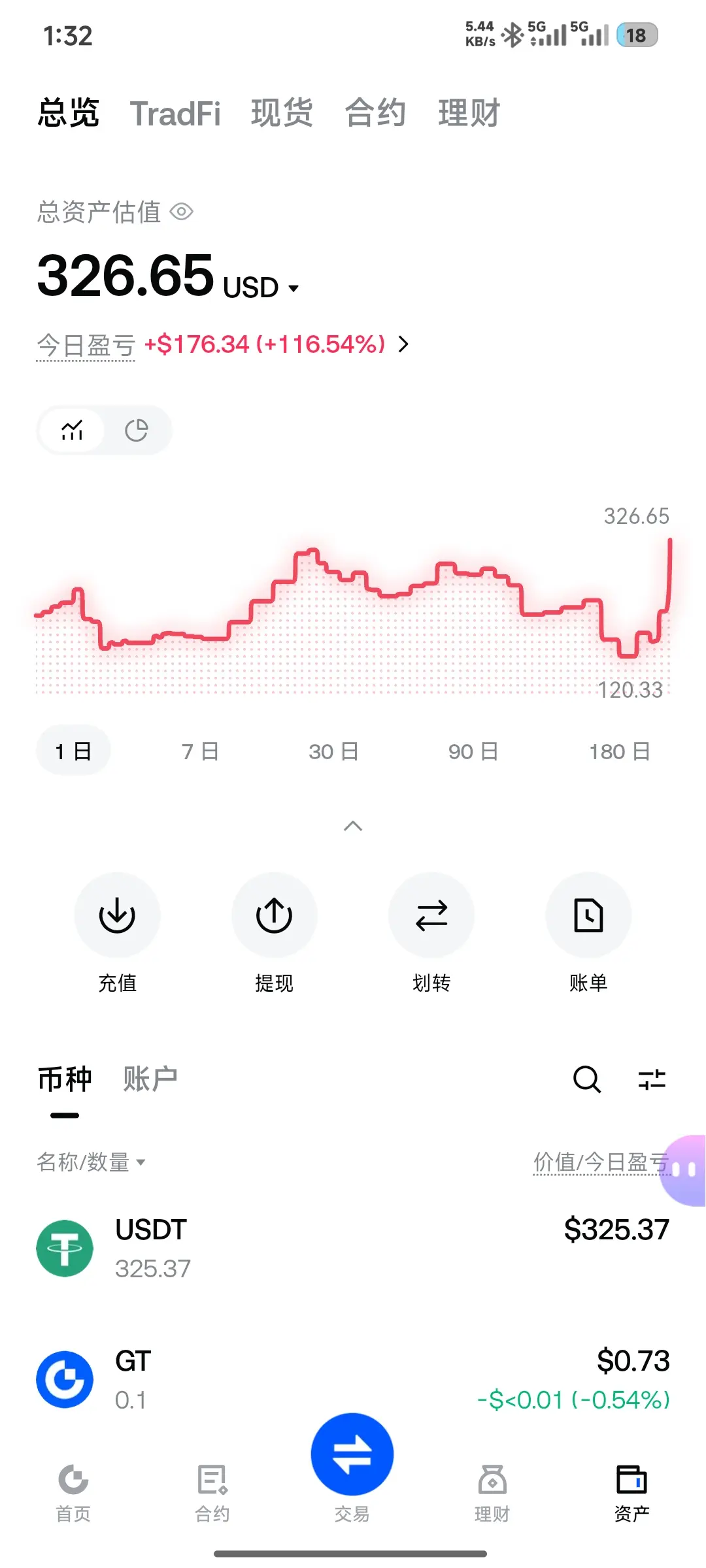Open today's profit and loss details
The height and width of the screenshot is (1568, 706).
(x=403, y=344)
